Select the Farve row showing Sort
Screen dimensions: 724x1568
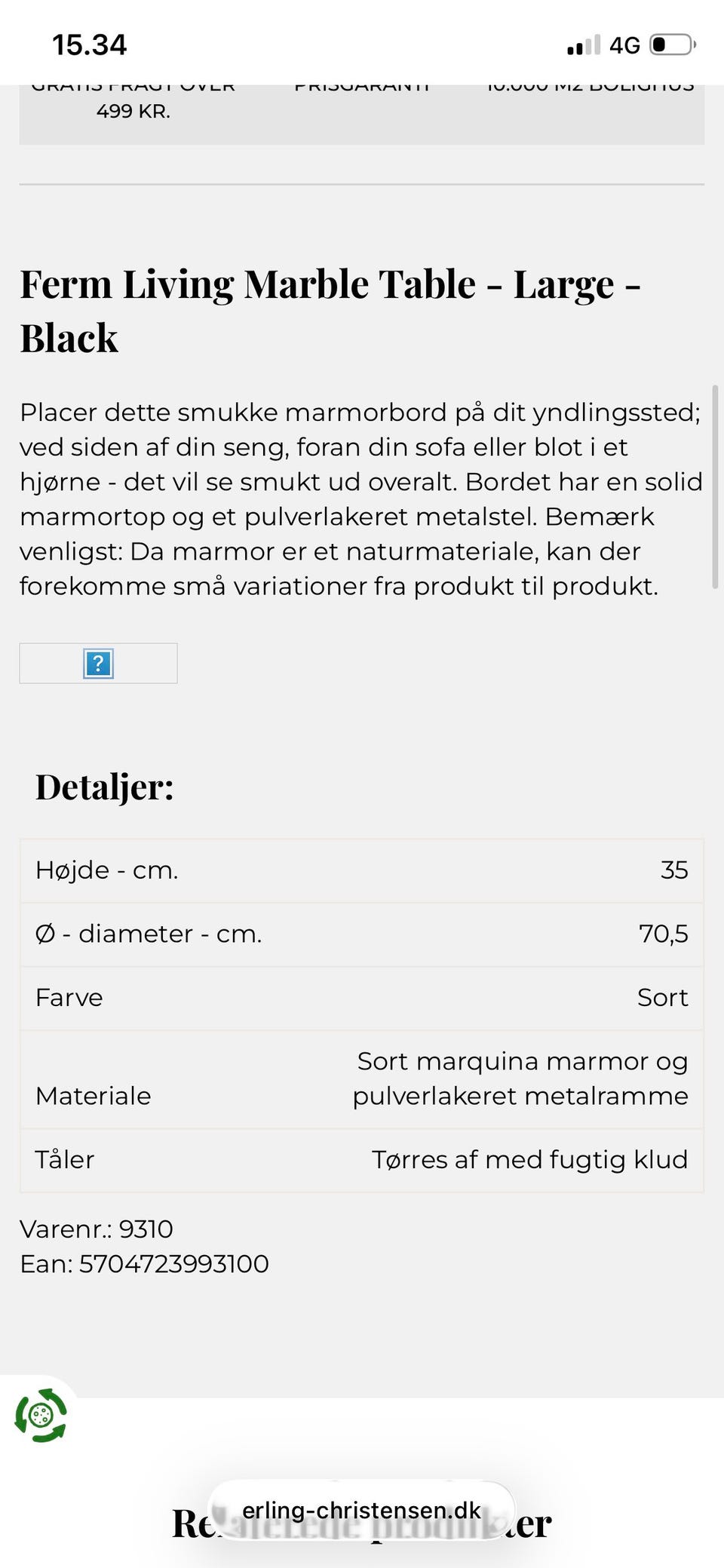(362, 996)
